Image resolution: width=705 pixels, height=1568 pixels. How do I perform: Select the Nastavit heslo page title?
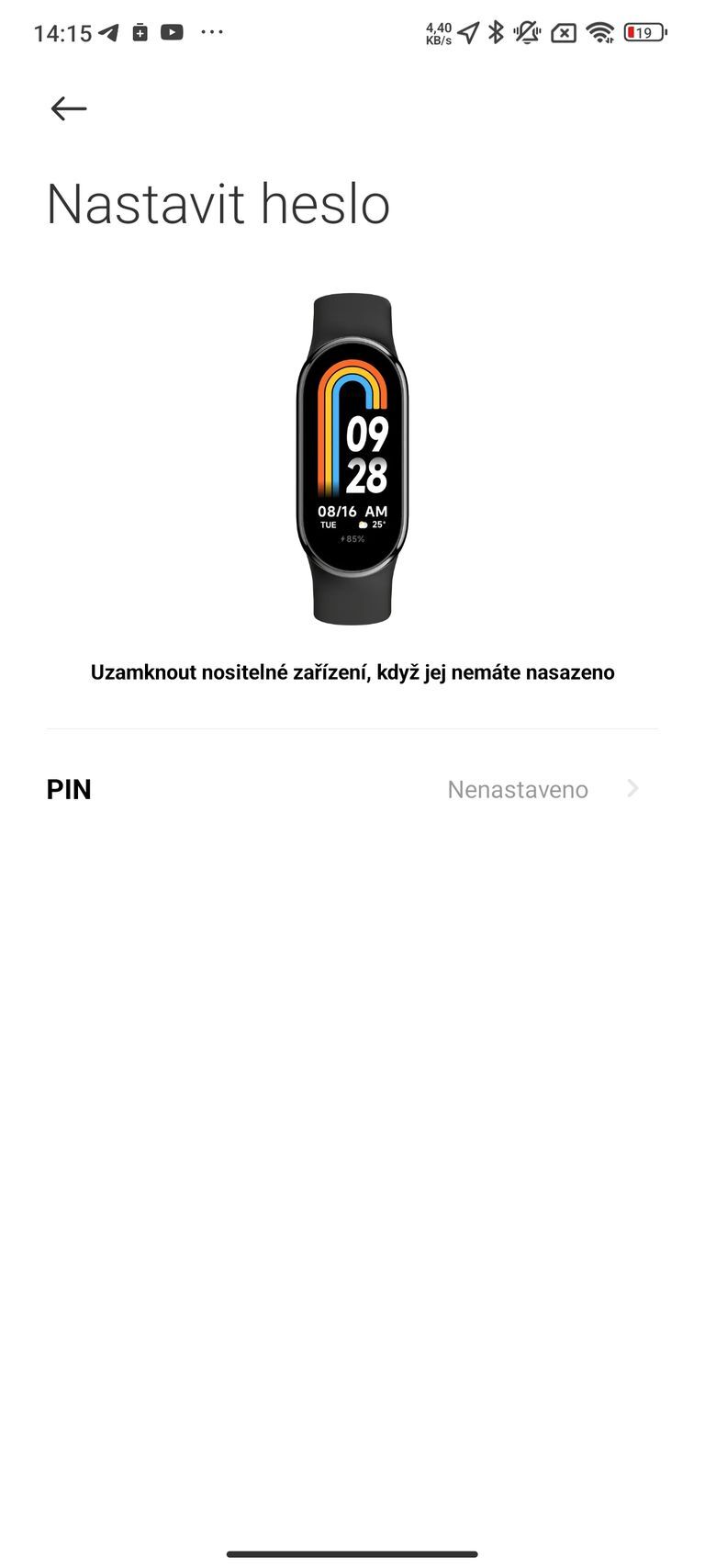(x=218, y=204)
